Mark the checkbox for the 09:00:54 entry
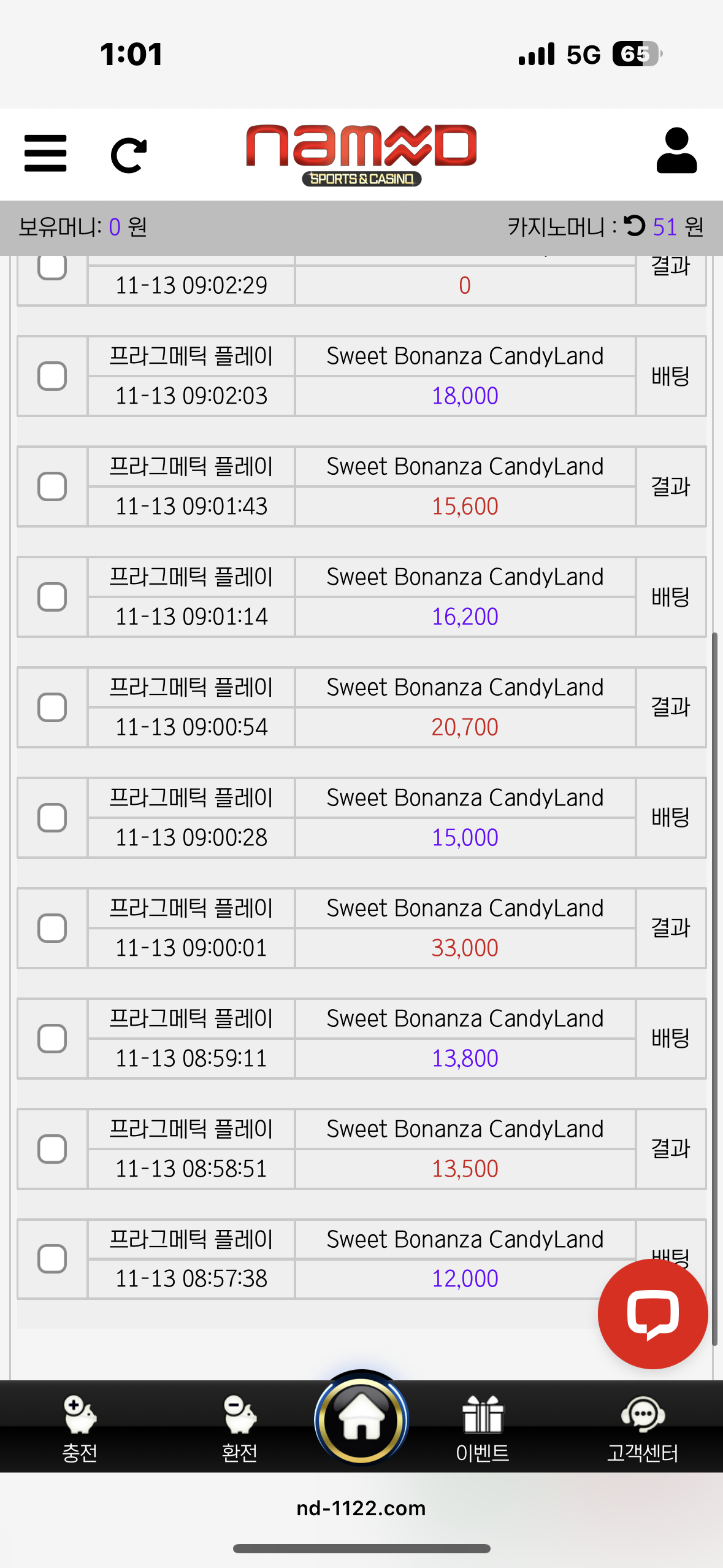This screenshot has height=1568, width=723. (52, 707)
